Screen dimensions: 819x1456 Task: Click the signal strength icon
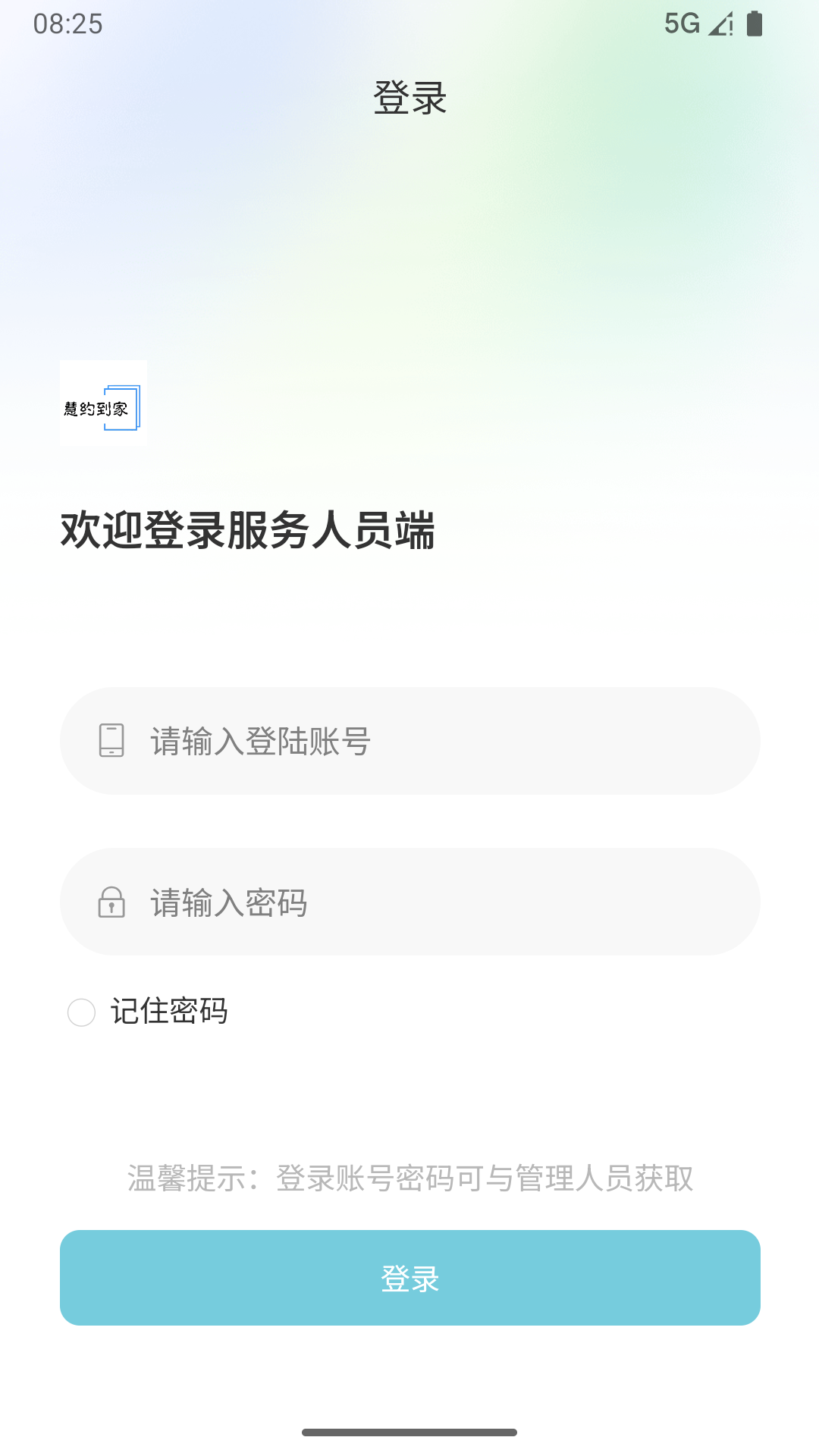click(x=720, y=24)
